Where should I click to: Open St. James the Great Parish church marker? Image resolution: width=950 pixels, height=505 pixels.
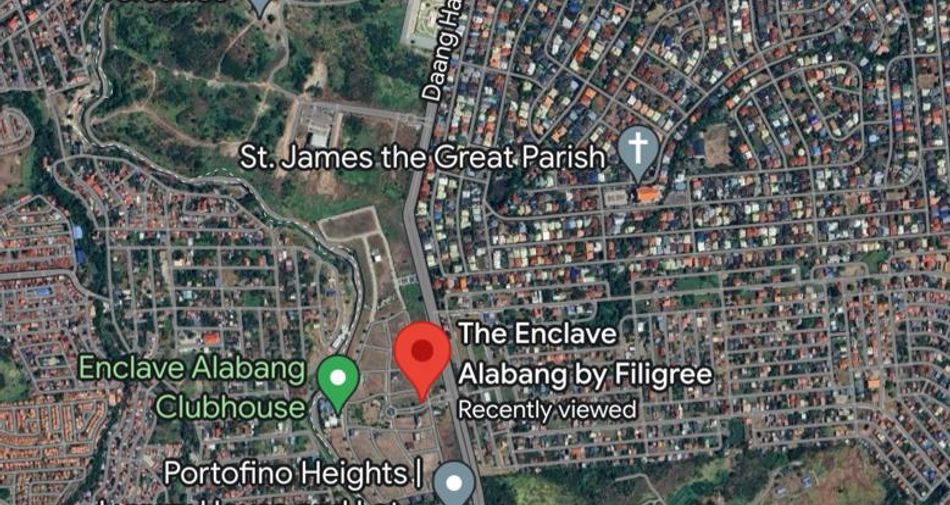[636, 149]
